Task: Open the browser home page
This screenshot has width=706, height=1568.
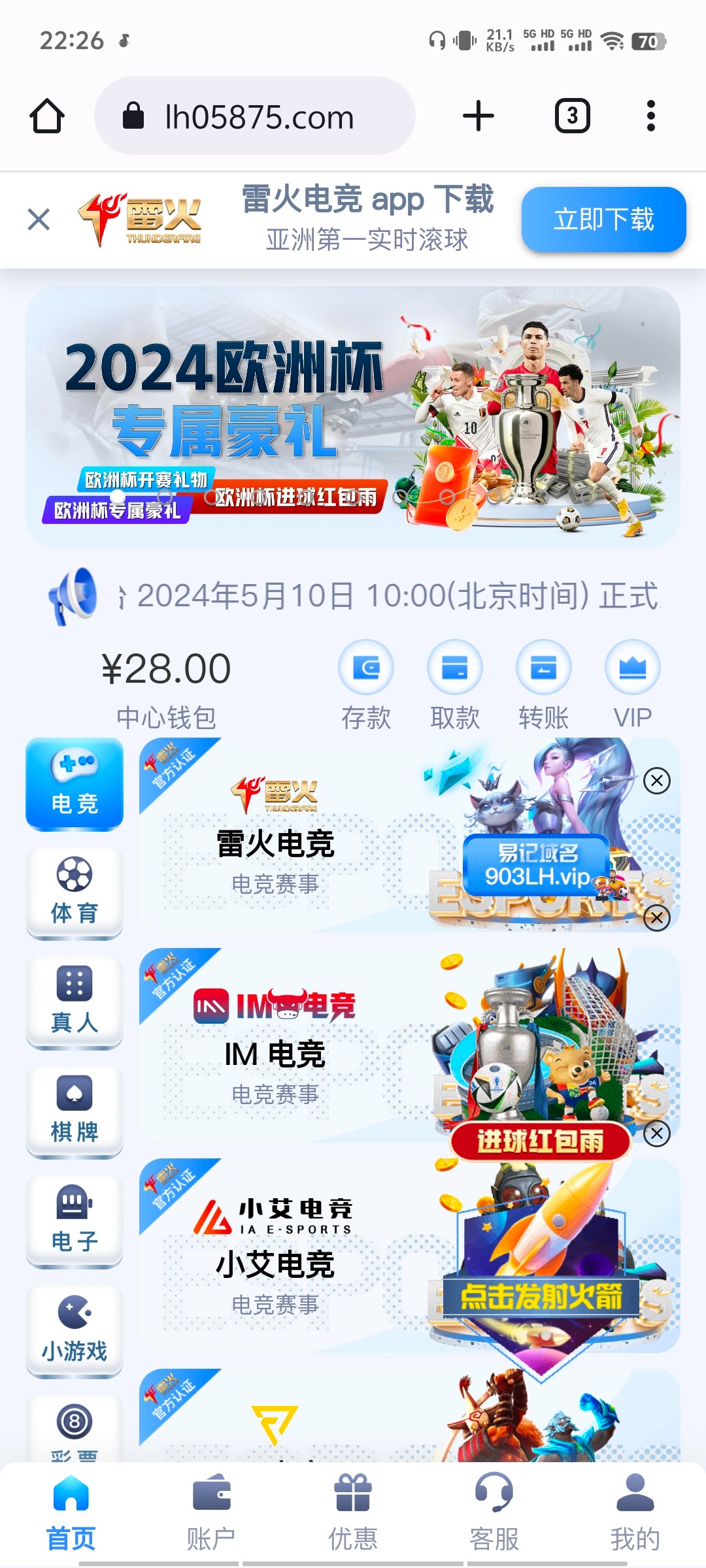Action: (47, 116)
